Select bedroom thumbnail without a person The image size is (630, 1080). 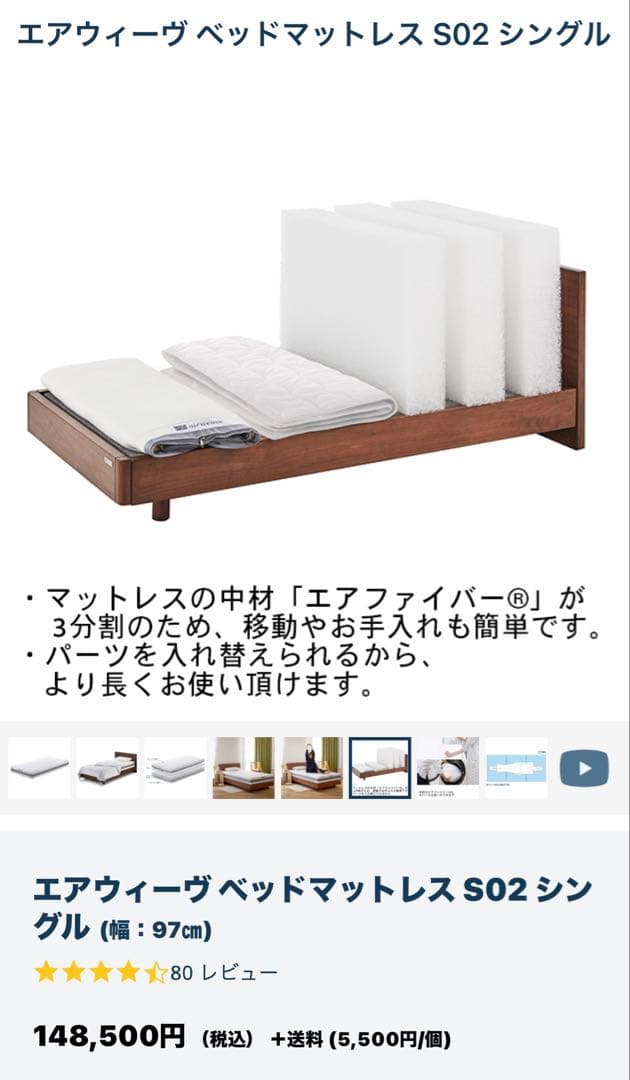pos(243,768)
